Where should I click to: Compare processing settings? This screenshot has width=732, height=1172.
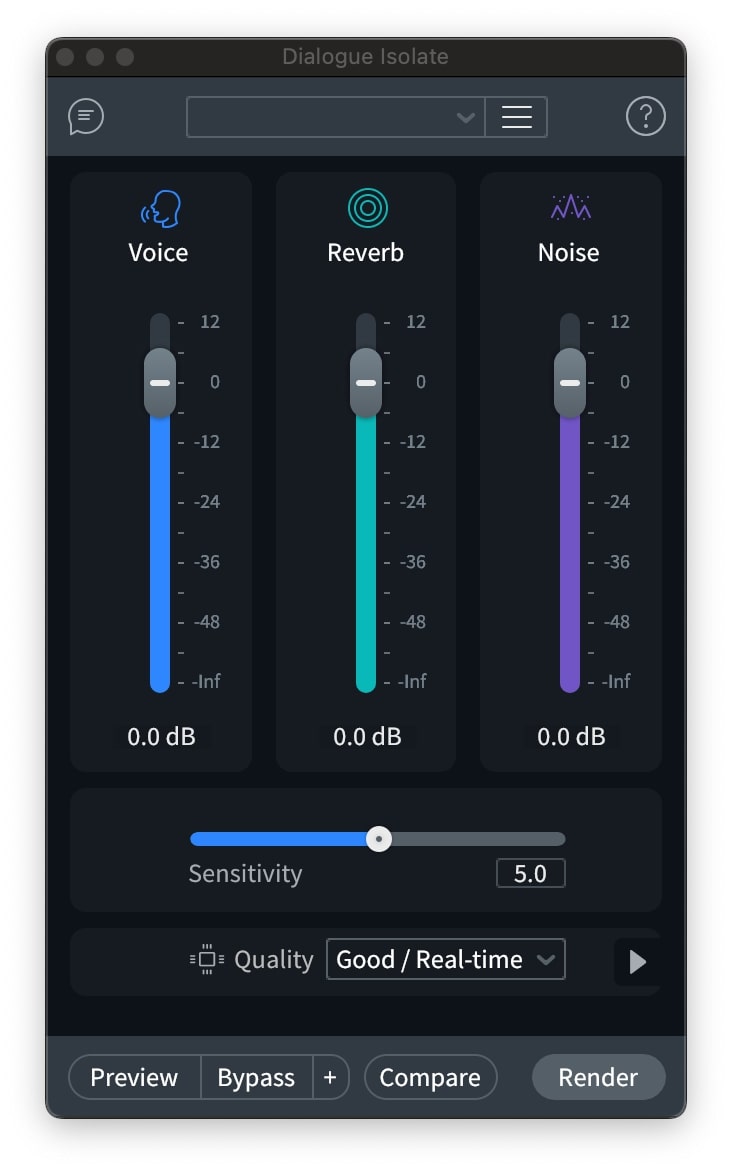(x=430, y=1077)
